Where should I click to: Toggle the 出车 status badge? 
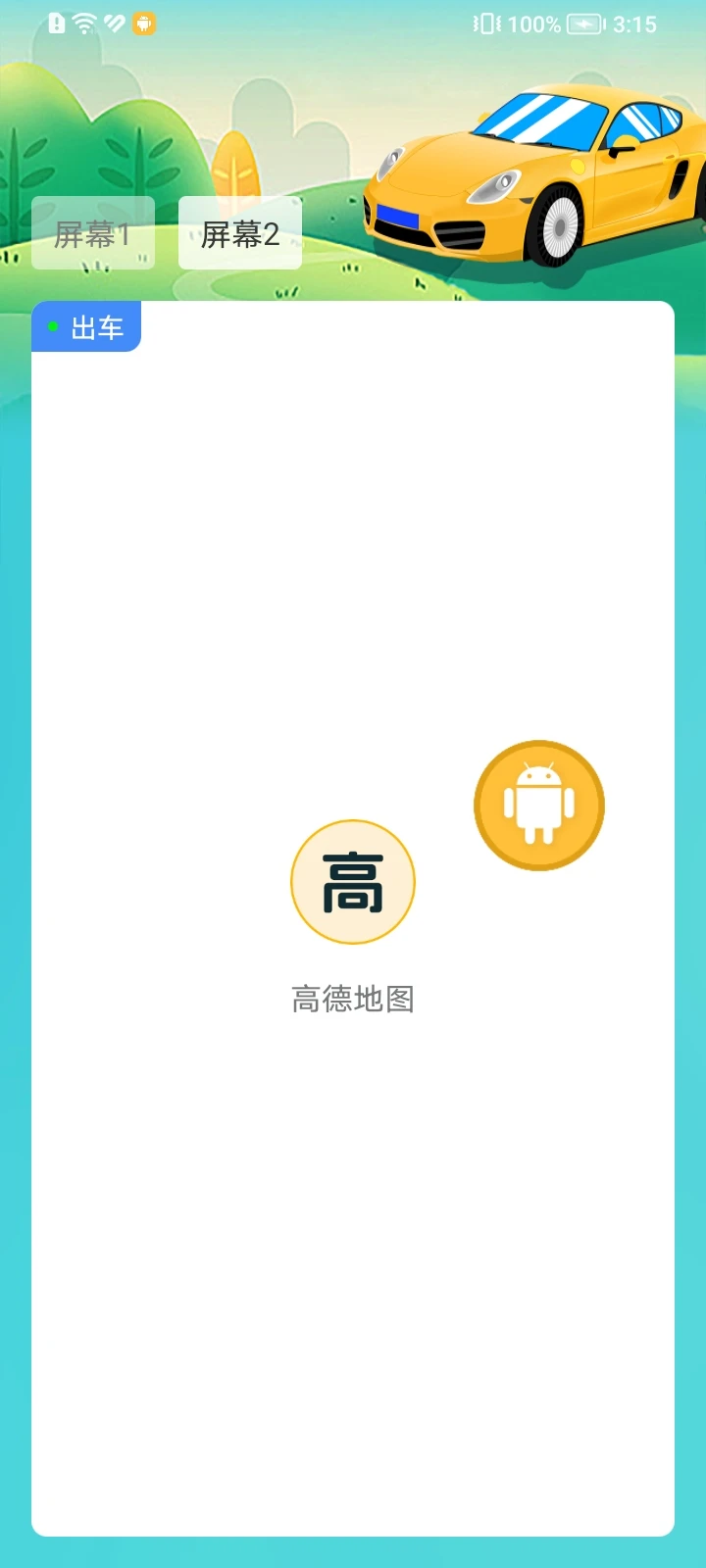click(86, 326)
